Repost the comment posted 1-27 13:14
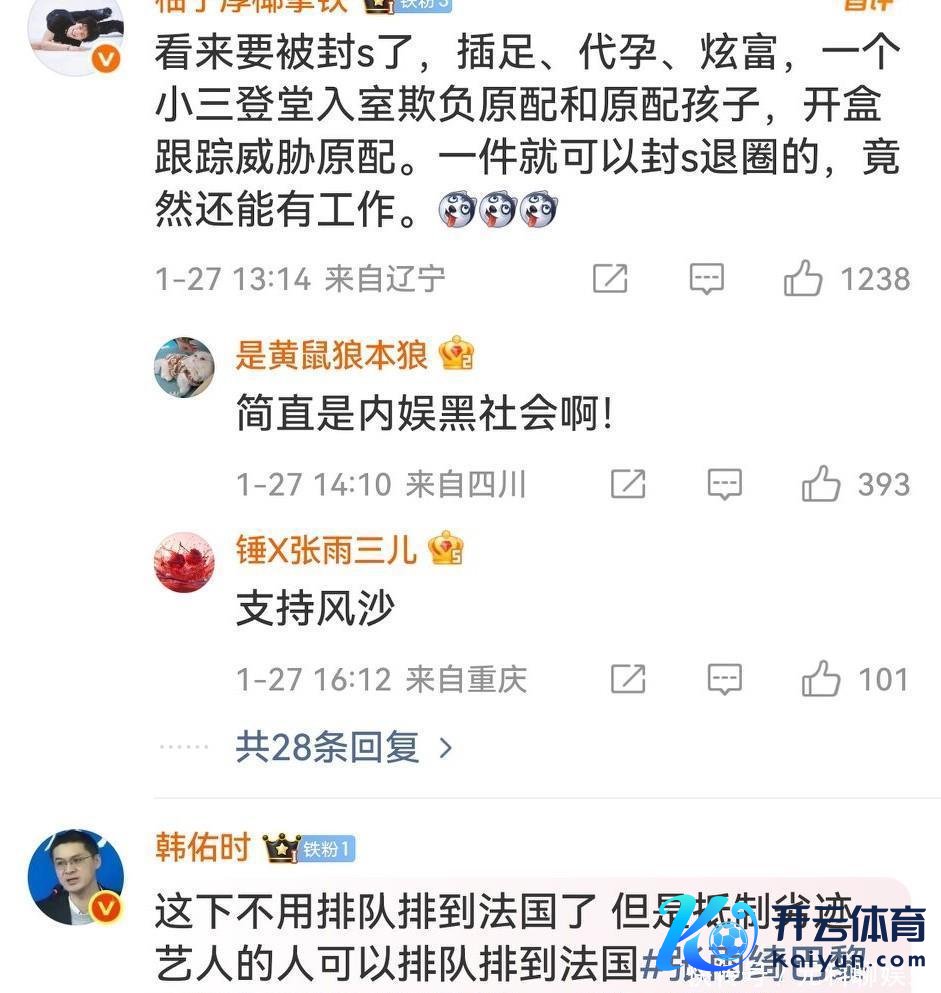 (610, 279)
